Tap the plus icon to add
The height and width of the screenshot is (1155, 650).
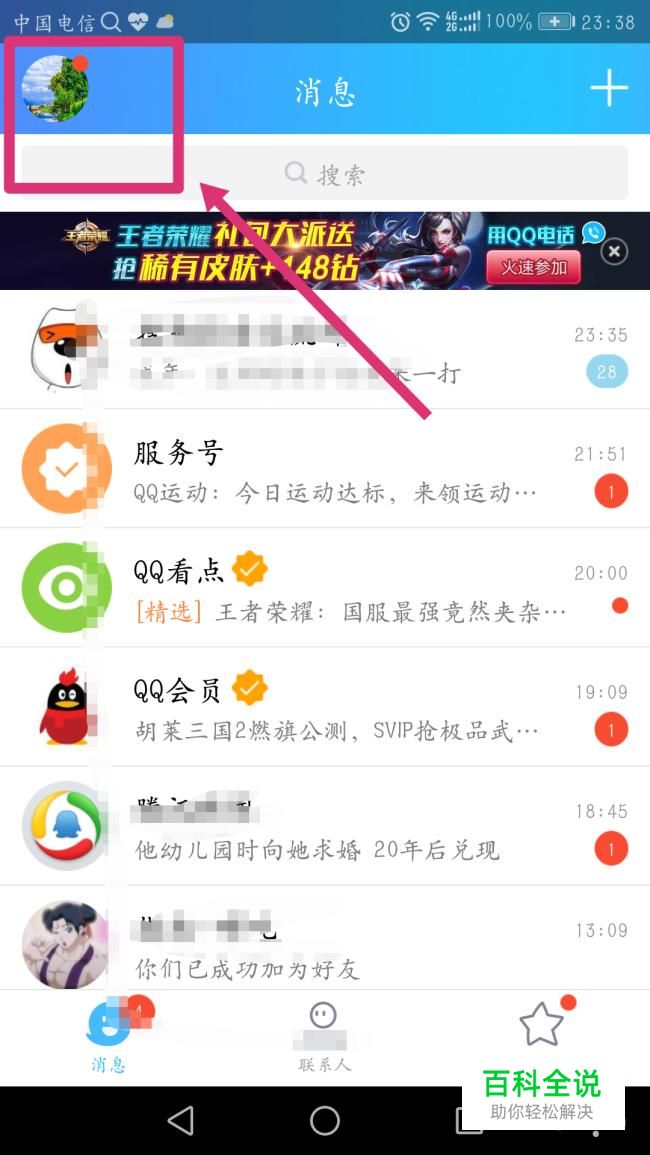tap(608, 89)
